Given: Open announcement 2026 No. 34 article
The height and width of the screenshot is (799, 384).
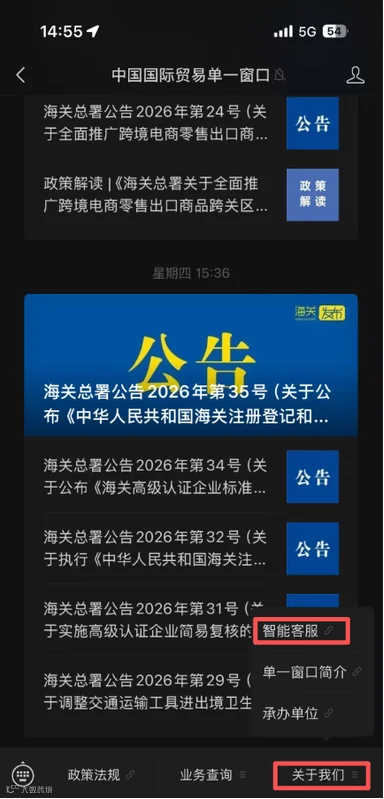Looking at the screenshot, I should [191, 476].
